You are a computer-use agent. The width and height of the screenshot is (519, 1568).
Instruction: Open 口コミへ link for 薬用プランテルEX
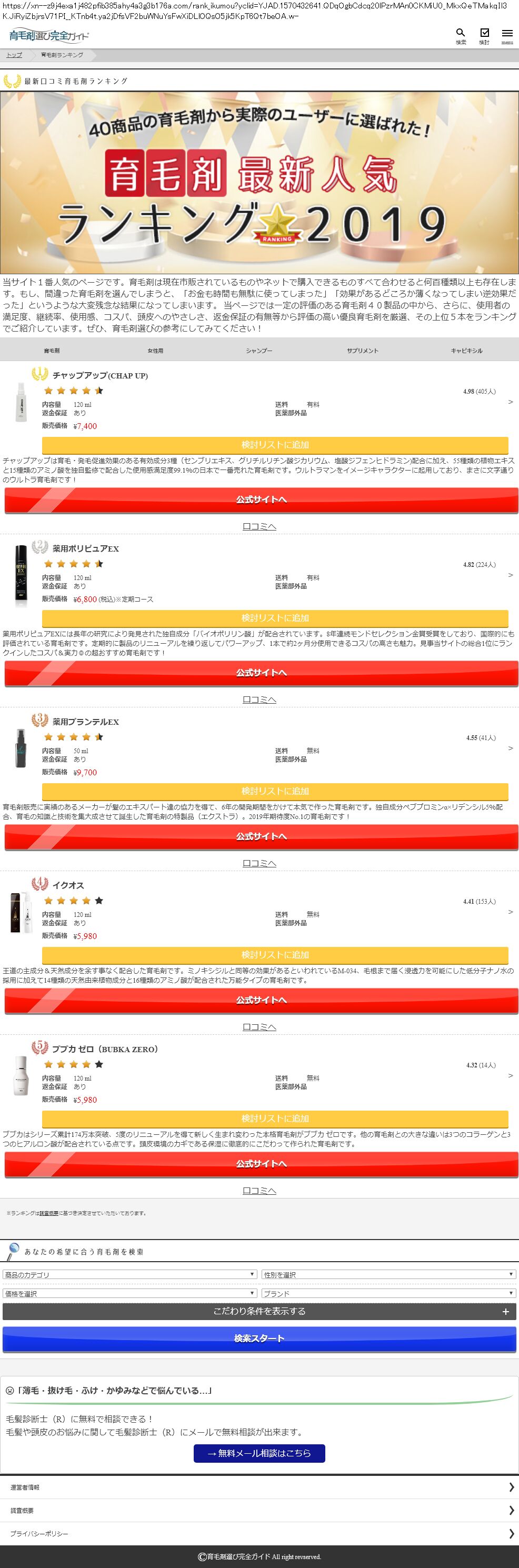coord(259,863)
